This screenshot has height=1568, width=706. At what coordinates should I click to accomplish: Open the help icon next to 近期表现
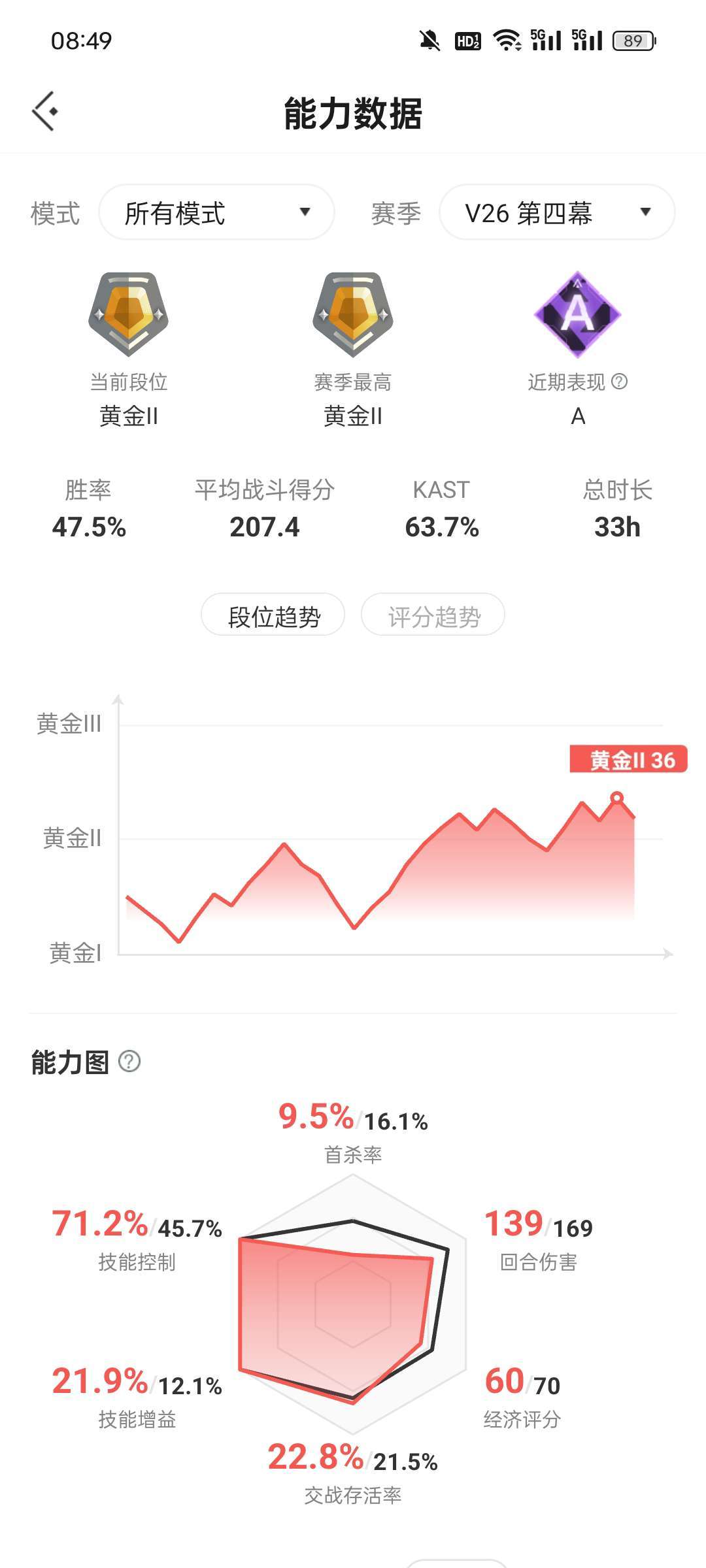click(619, 381)
